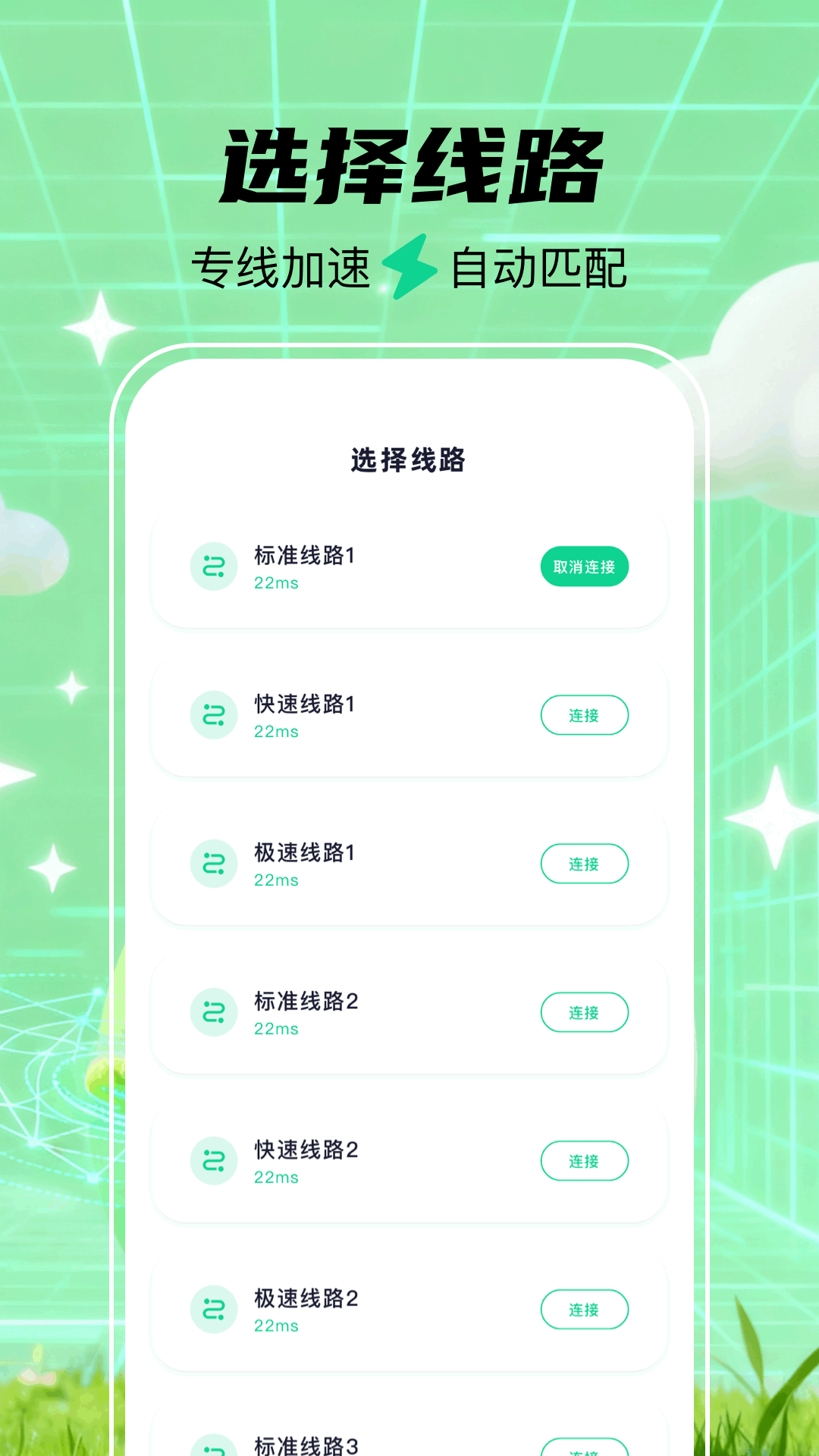The width and height of the screenshot is (819, 1456).
Task: Select the 标准线路3 card at bottom
Action: point(409,1441)
